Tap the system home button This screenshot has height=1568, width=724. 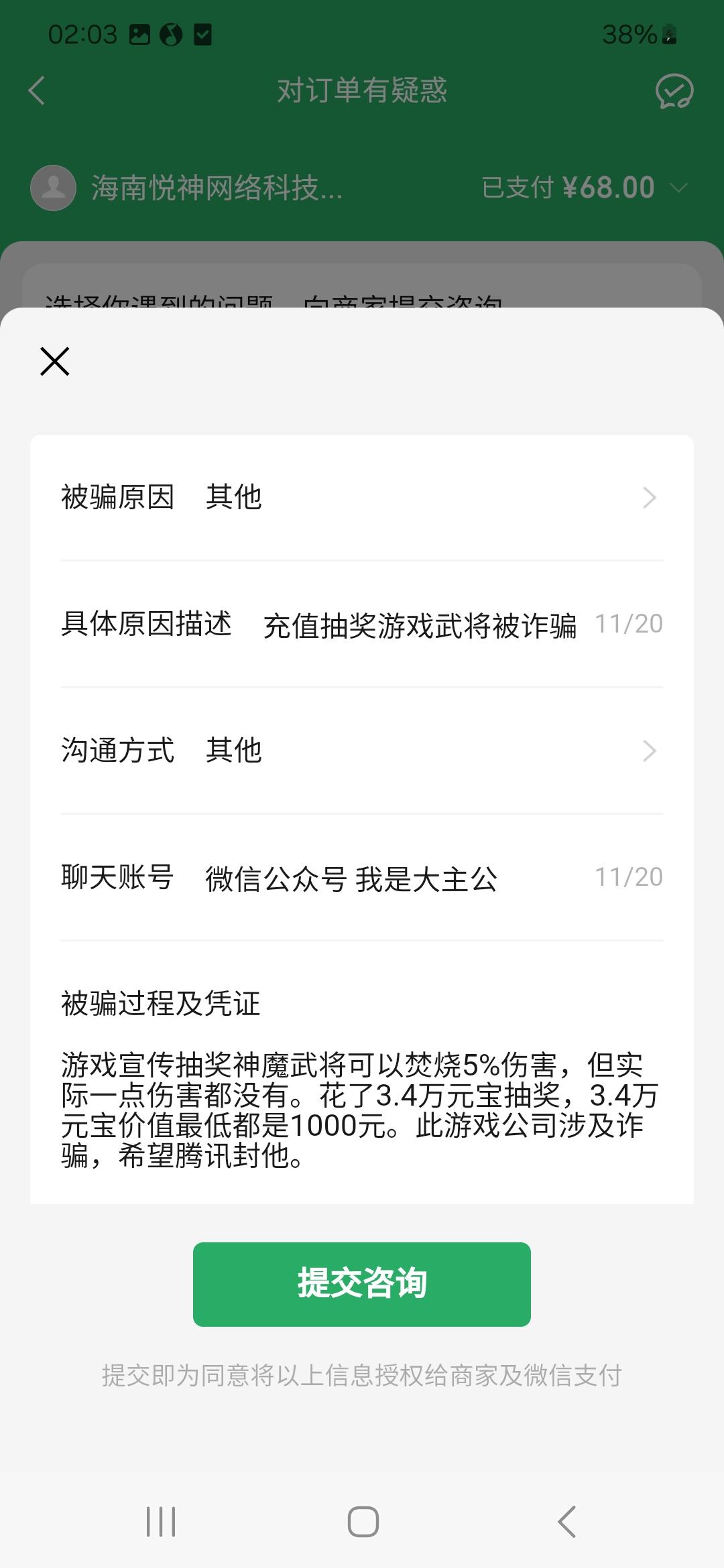(x=363, y=1521)
